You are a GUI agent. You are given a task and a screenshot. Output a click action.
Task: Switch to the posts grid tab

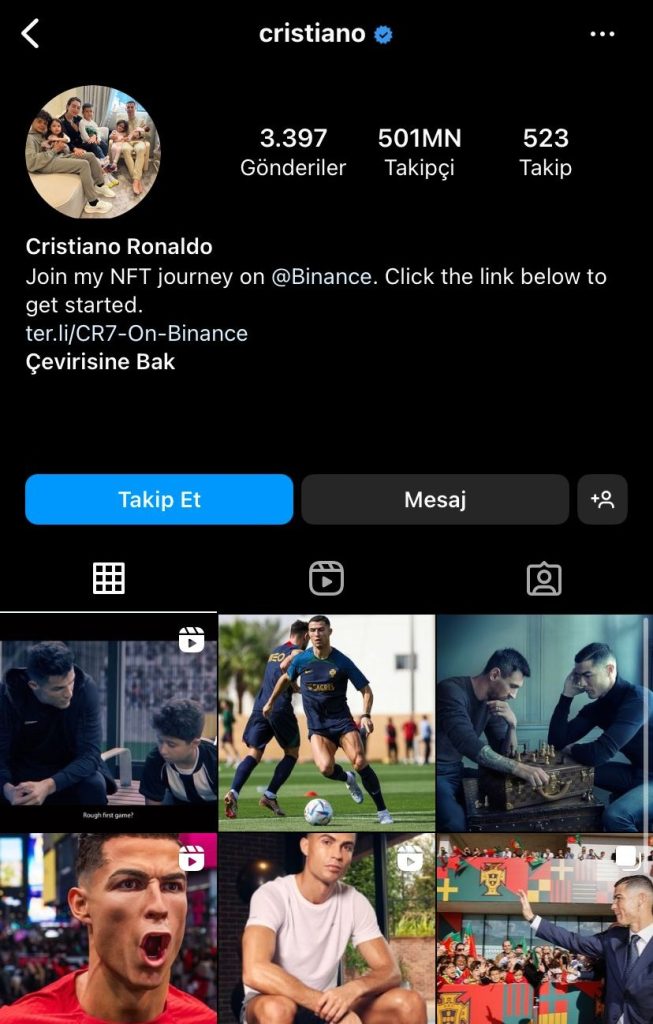click(108, 578)
